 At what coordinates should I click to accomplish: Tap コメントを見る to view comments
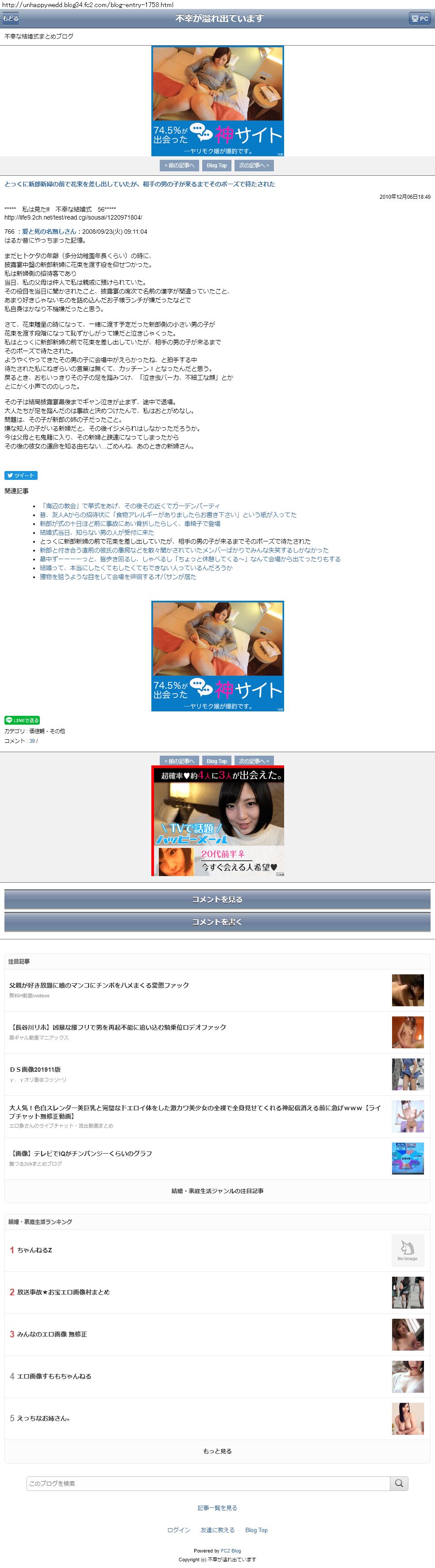[217, 899]
